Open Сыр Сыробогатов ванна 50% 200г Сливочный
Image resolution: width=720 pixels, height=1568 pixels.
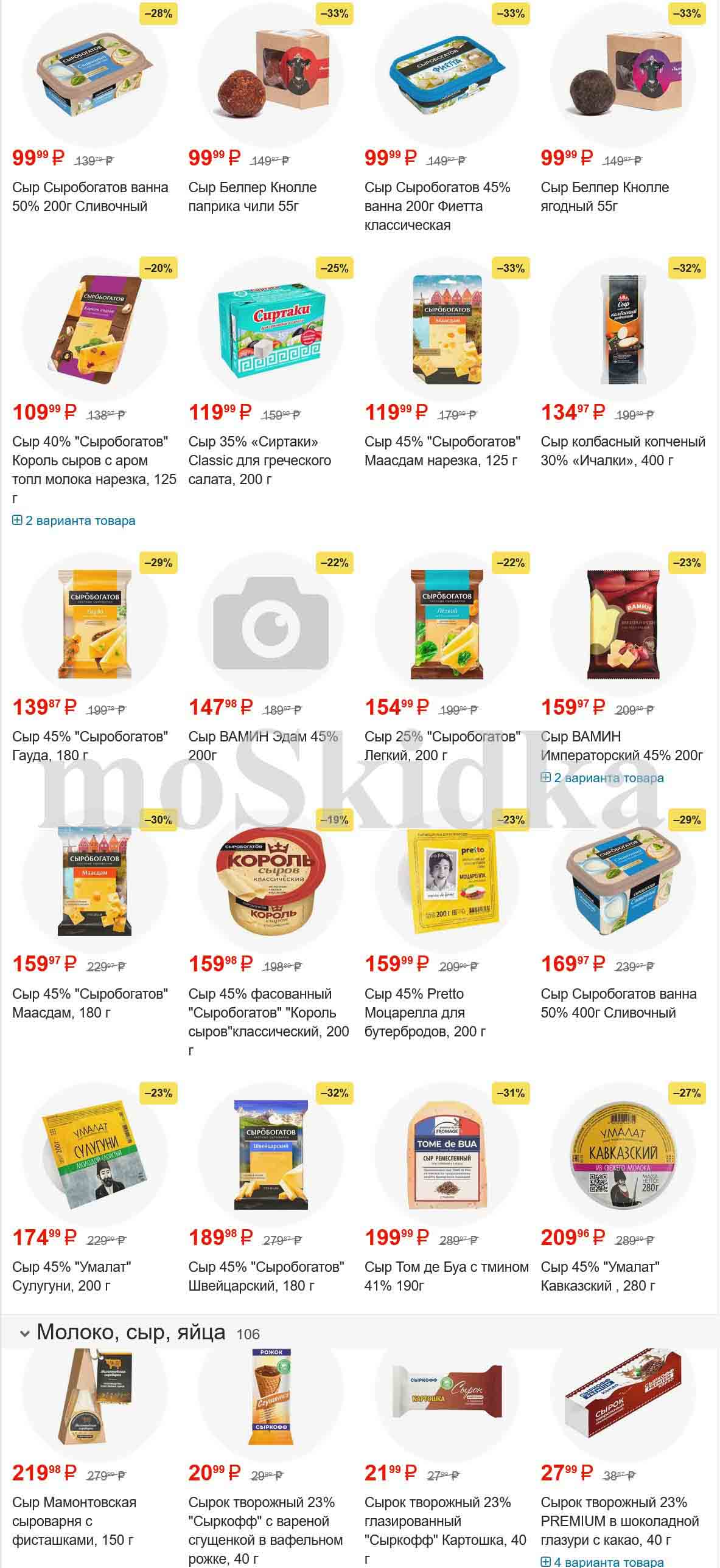[89, 196]
